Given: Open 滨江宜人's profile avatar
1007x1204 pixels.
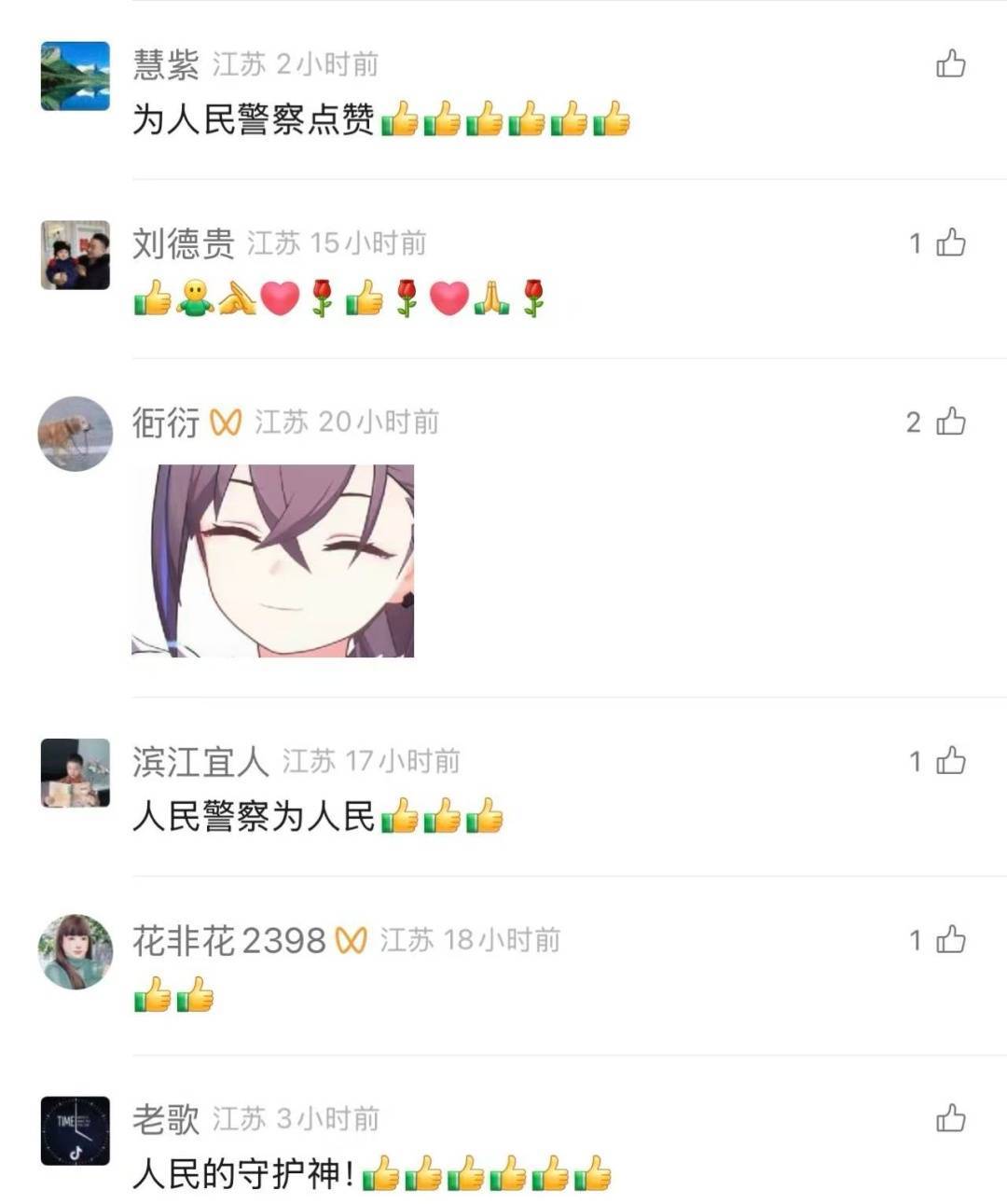Looking at the screenshot, I should (x=76, y=773).
